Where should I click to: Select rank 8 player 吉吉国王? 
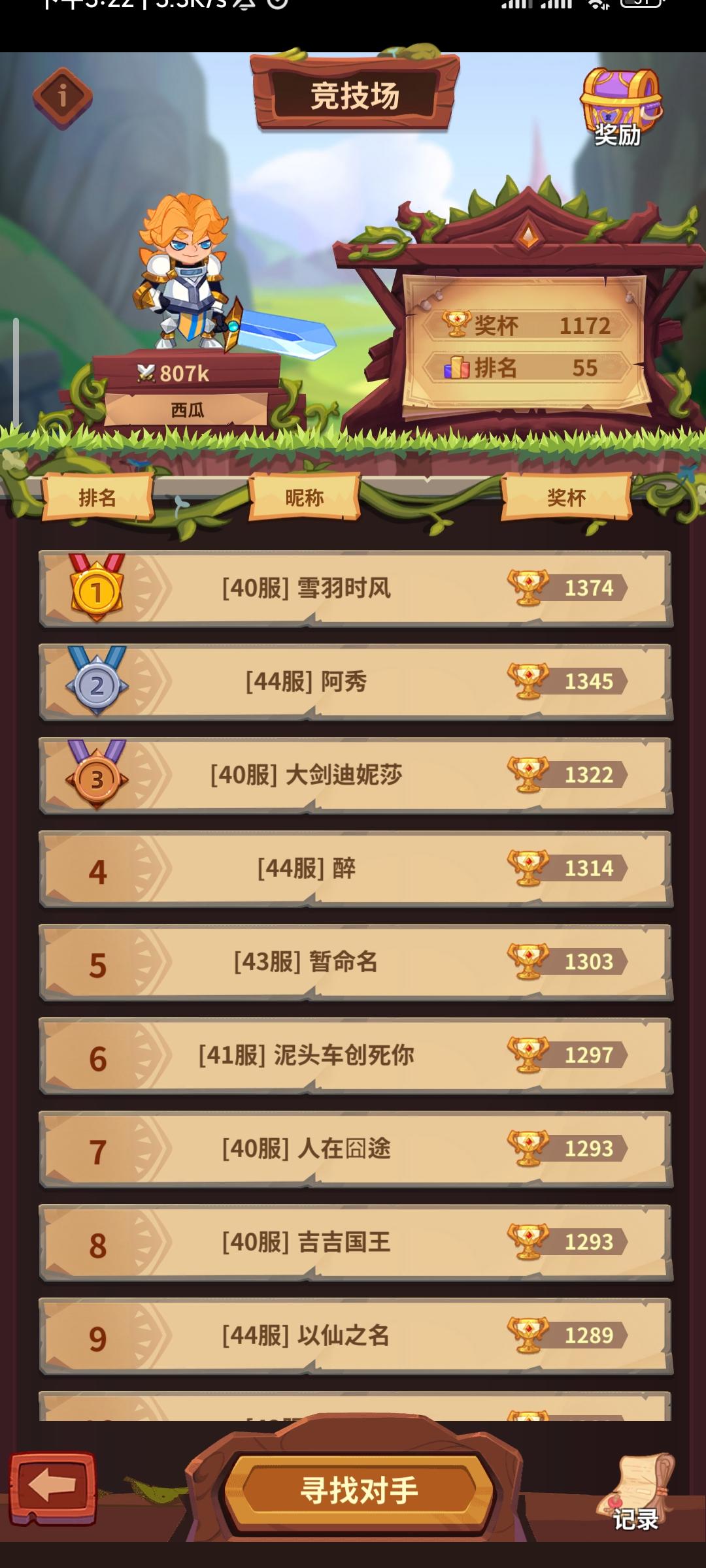click(356, 1243)
